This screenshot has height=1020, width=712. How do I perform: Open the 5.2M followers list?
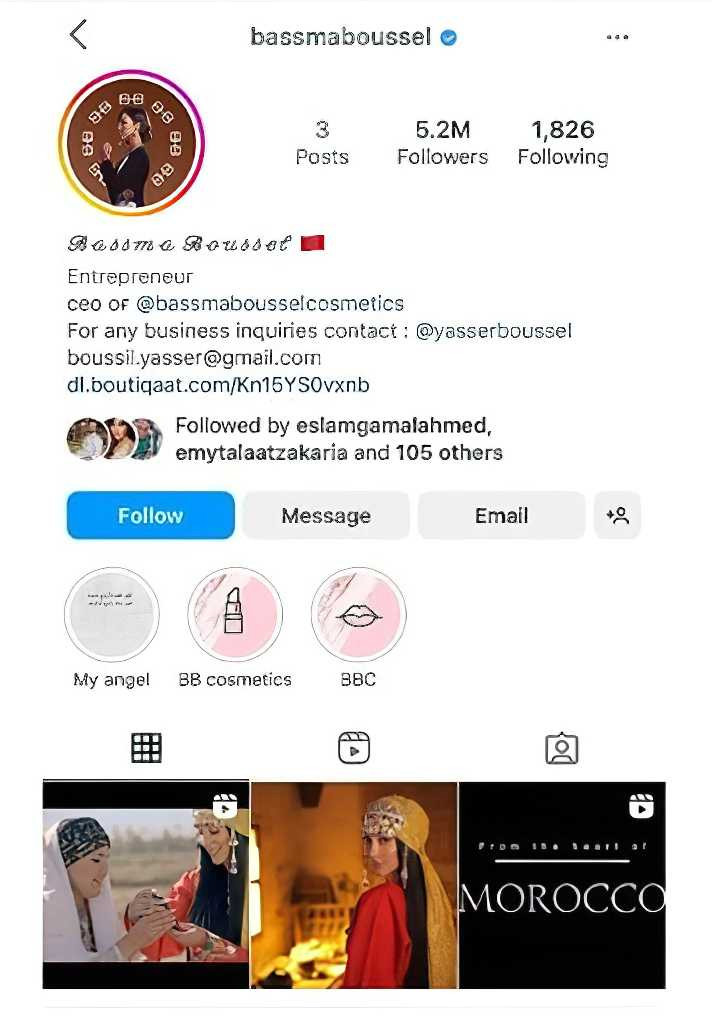pos(442,142)
